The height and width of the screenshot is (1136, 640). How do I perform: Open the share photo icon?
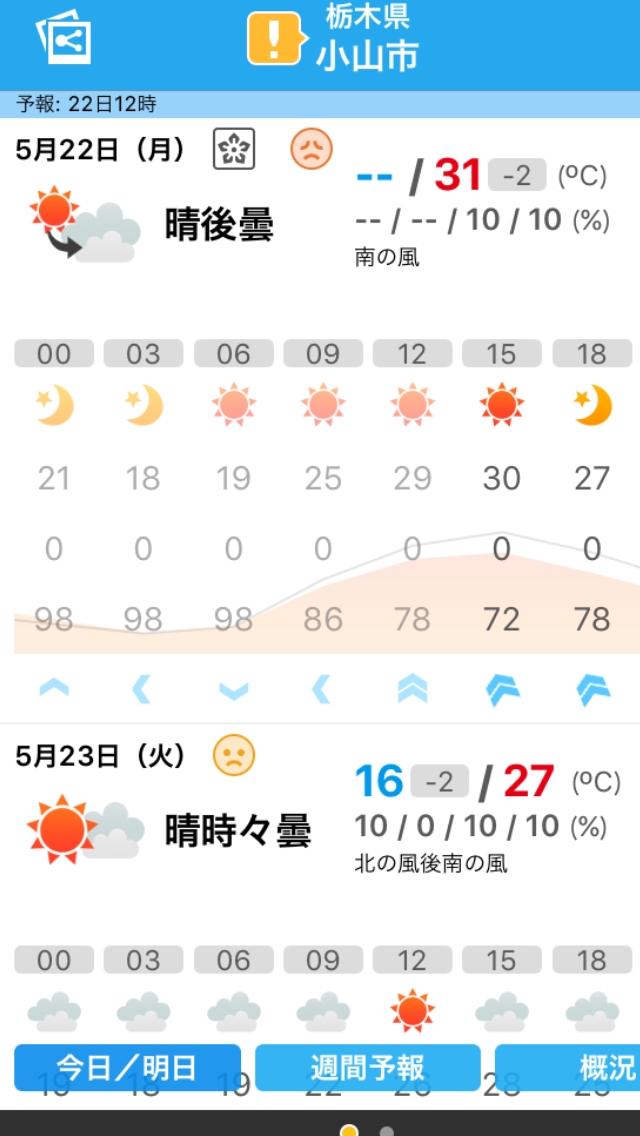point(63,40)
